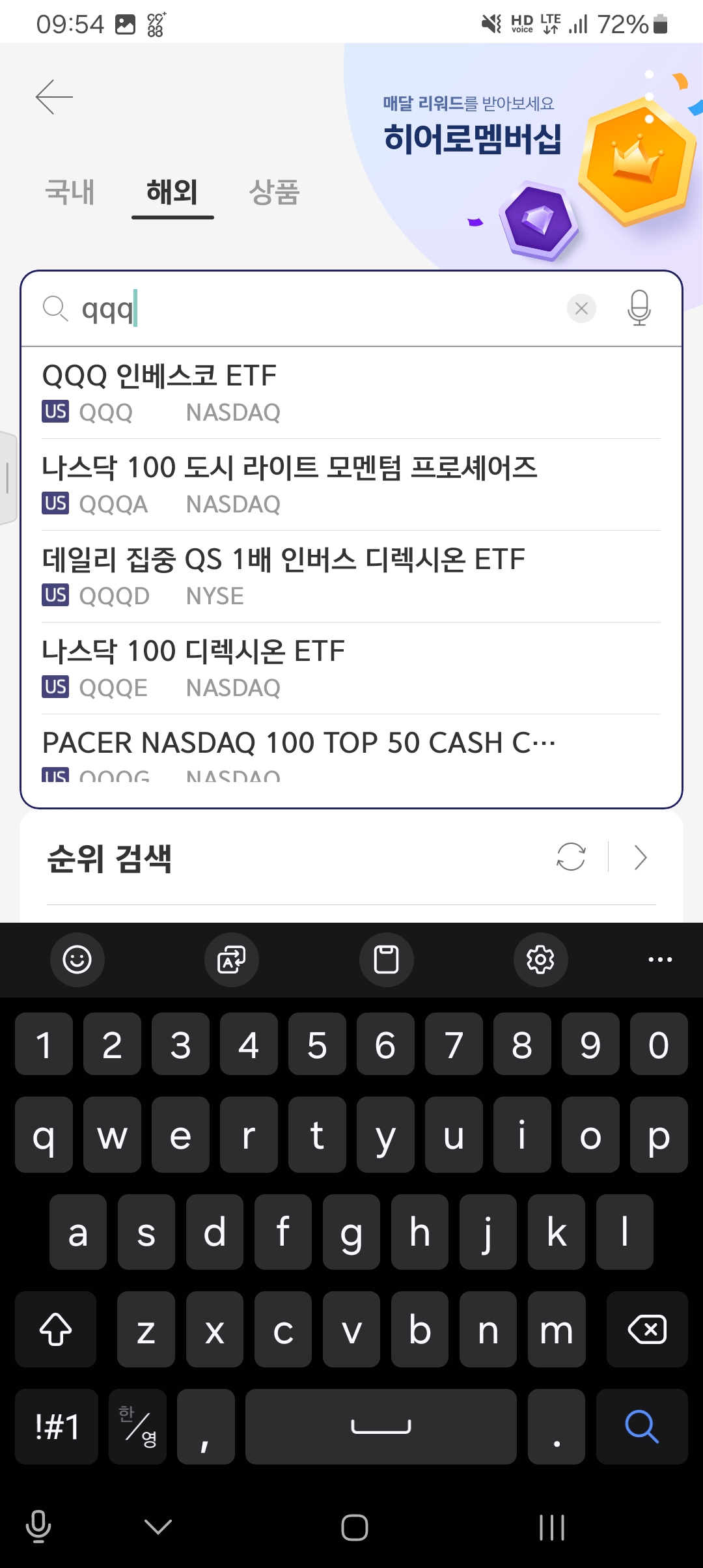
Task: Go back with the arrow icon
Action: pos(54,97)
